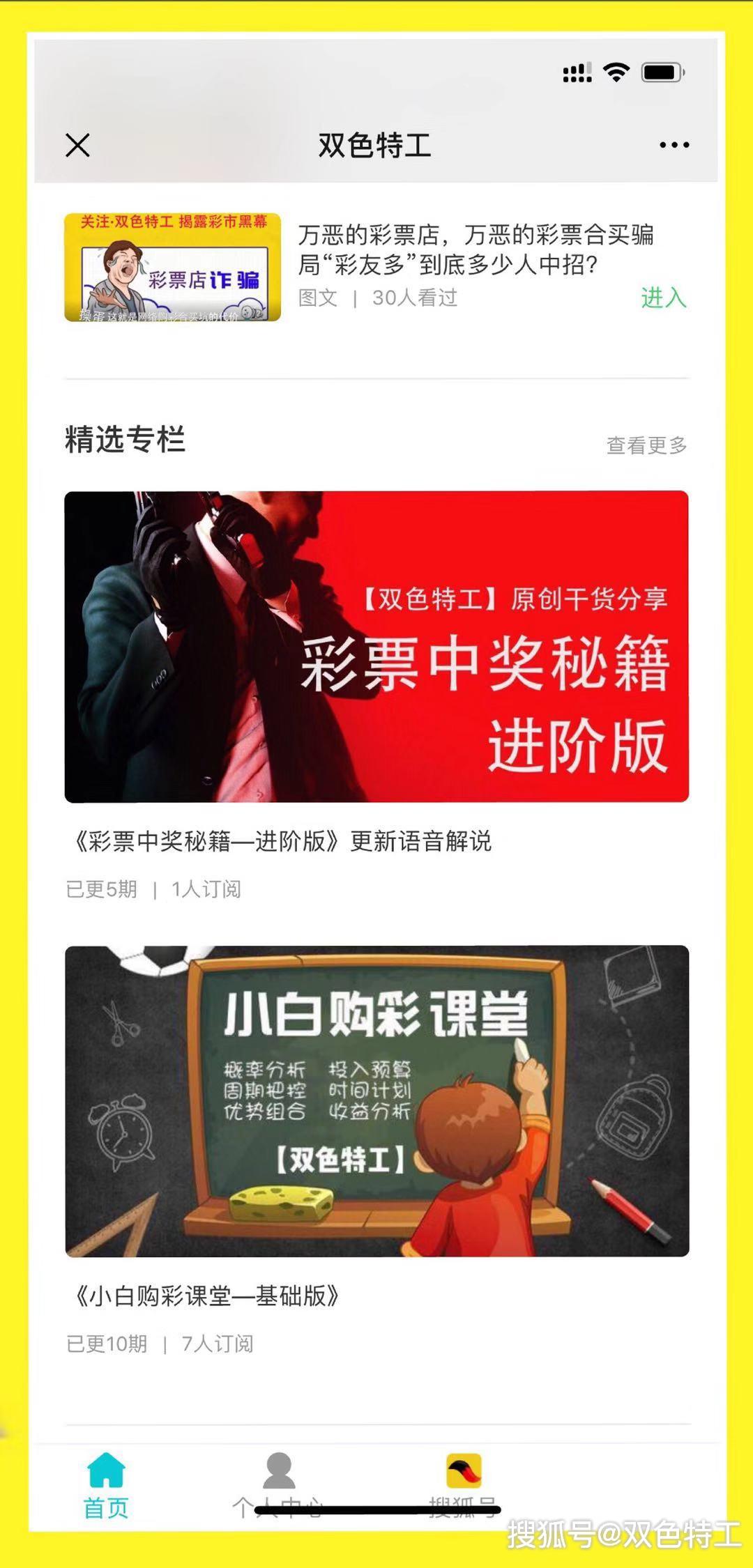Tap the green 进入 link
The image size is (753, 1568).
pyautogui.click(x=664, y=298)
